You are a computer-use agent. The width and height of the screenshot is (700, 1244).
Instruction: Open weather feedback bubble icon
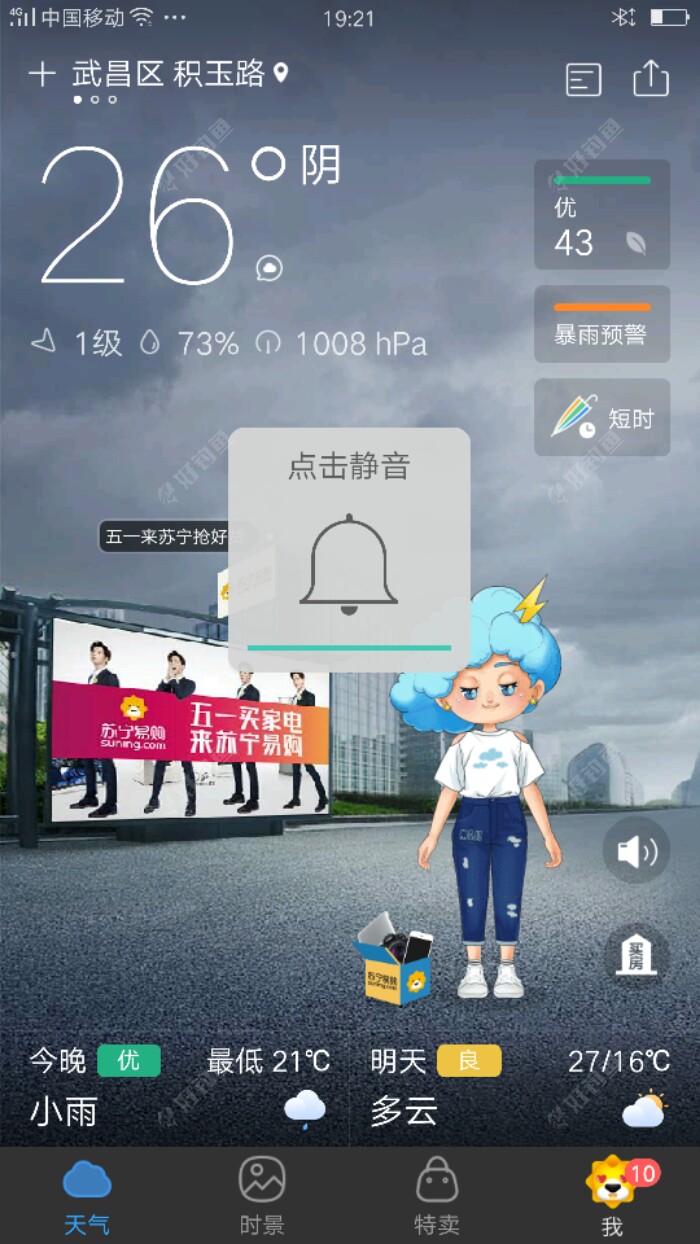(269, 268)
